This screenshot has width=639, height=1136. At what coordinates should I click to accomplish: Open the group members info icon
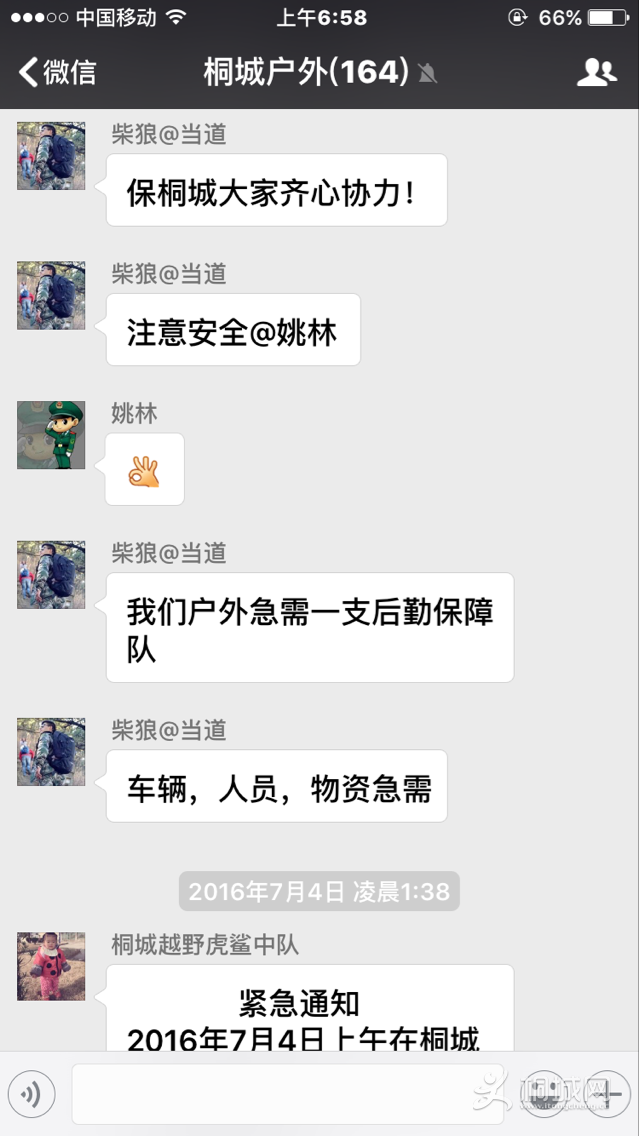point(596,72)
